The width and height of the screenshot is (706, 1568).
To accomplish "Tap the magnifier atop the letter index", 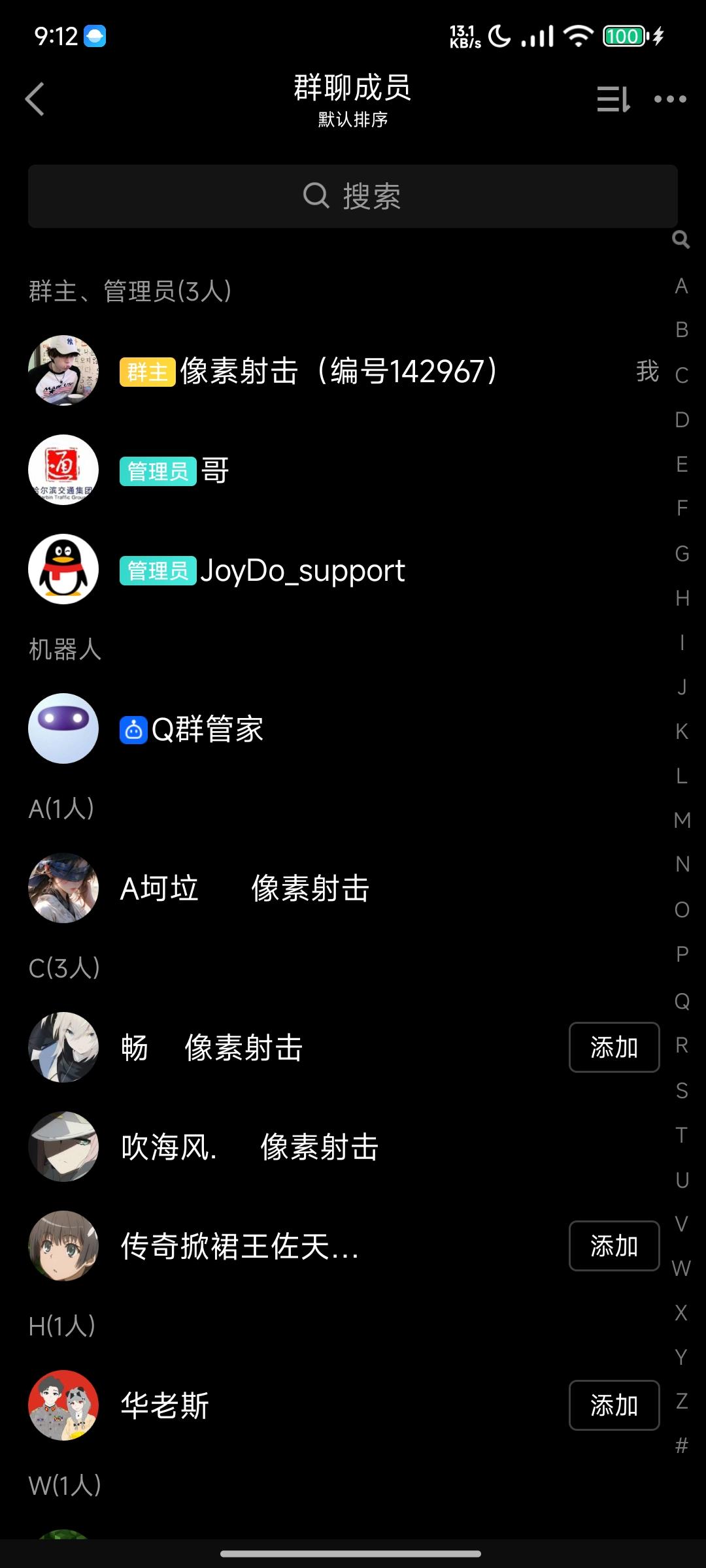I will pyautogui.click(x=681, y=240).
